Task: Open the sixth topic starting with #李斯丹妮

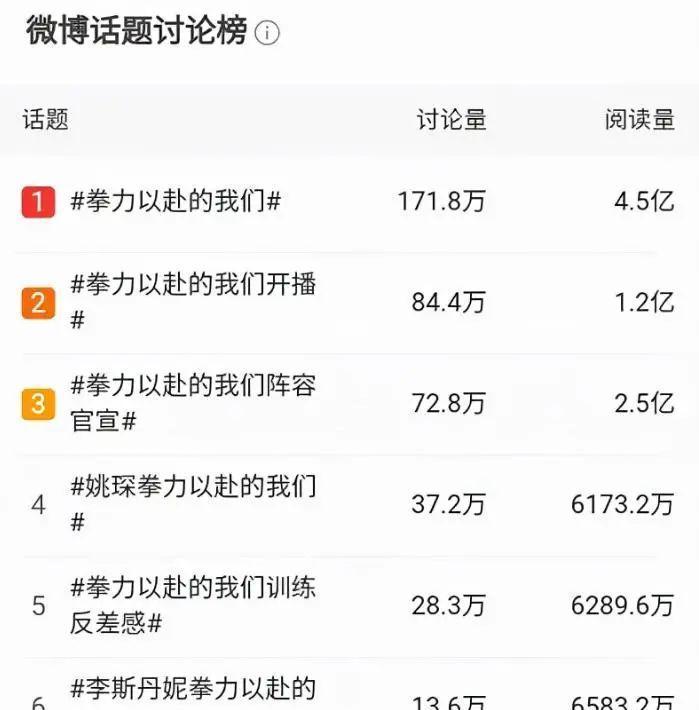Action: [193, 689]
